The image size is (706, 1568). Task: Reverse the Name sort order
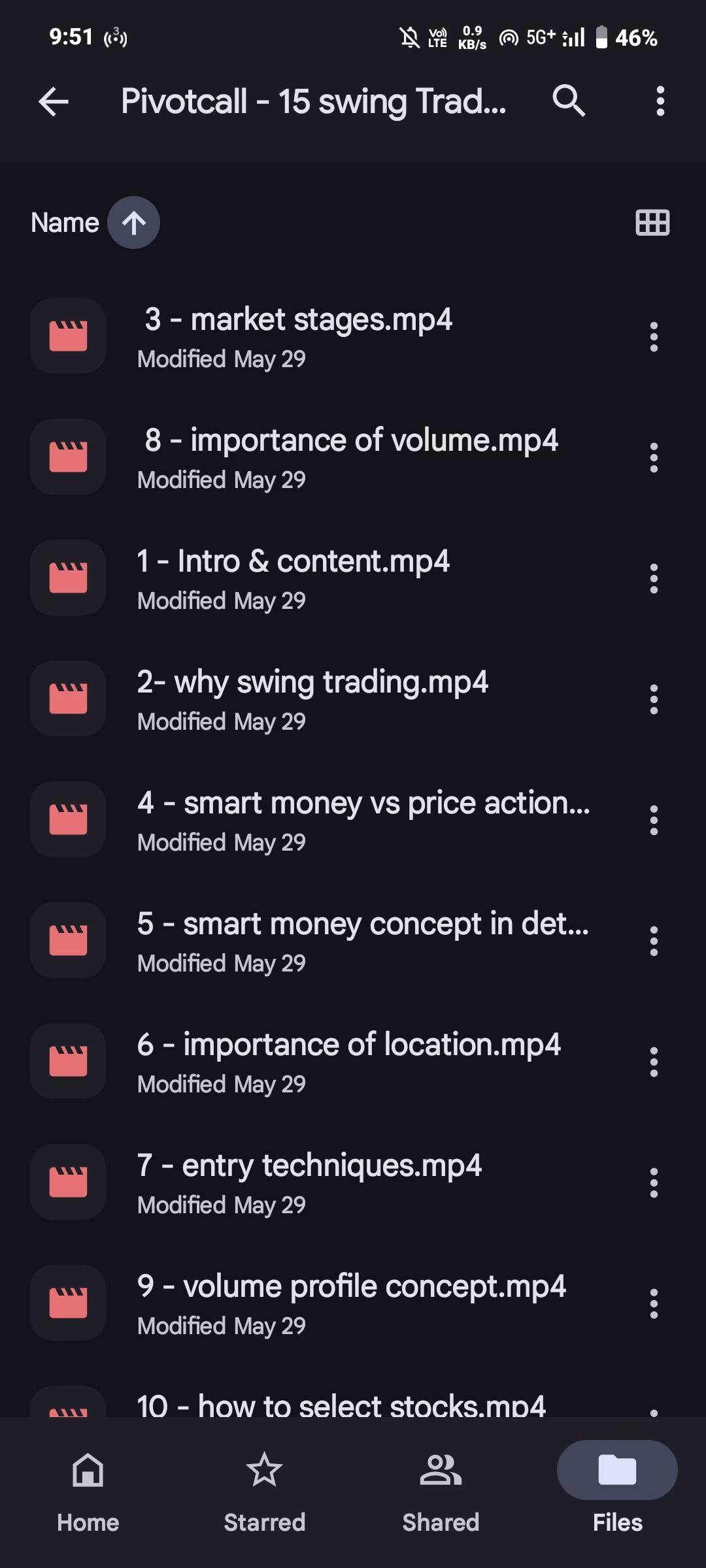point(133,223)
